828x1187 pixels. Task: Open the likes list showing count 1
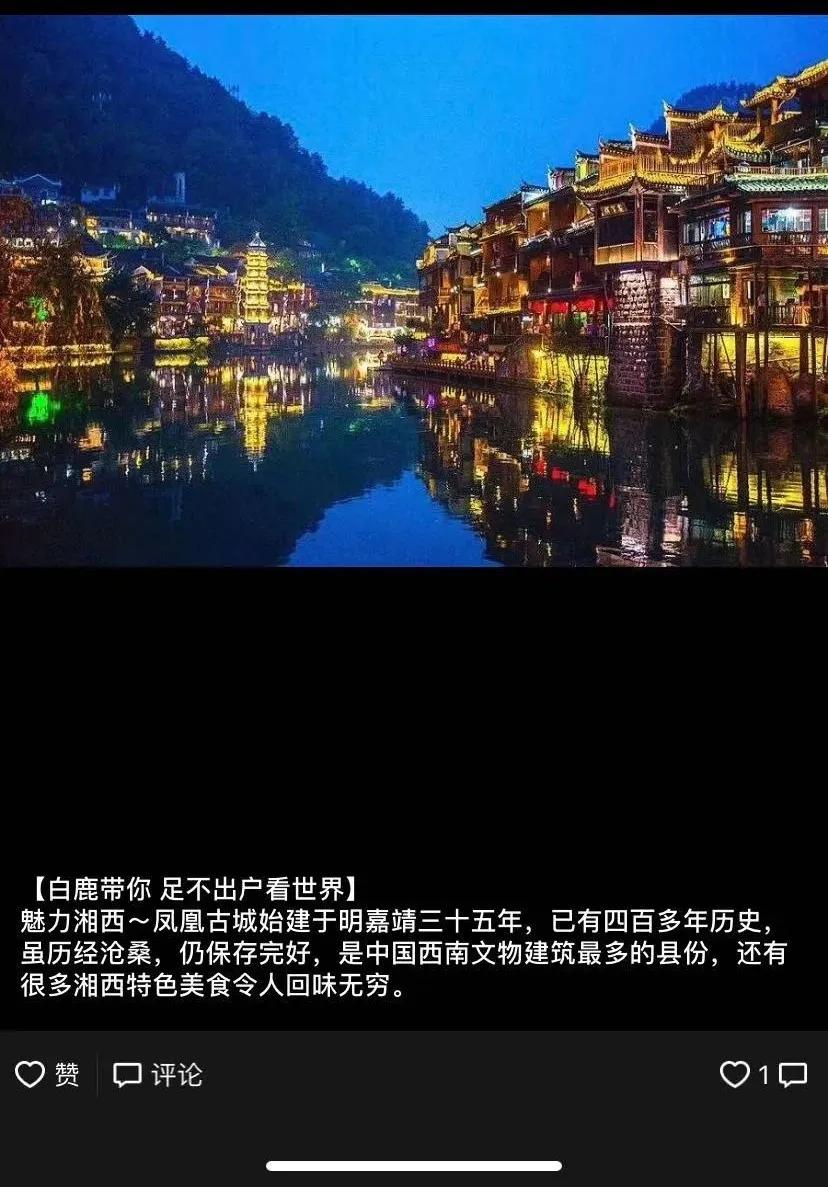(x=745, y=1075)
